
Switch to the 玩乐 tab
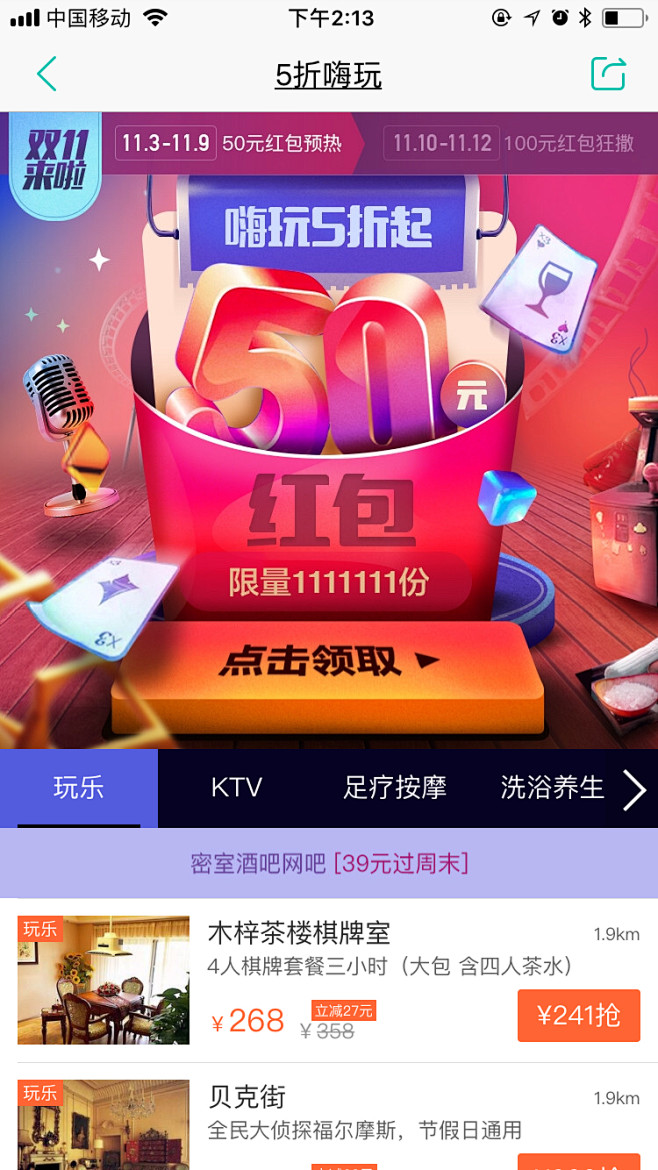click(78, 788)
